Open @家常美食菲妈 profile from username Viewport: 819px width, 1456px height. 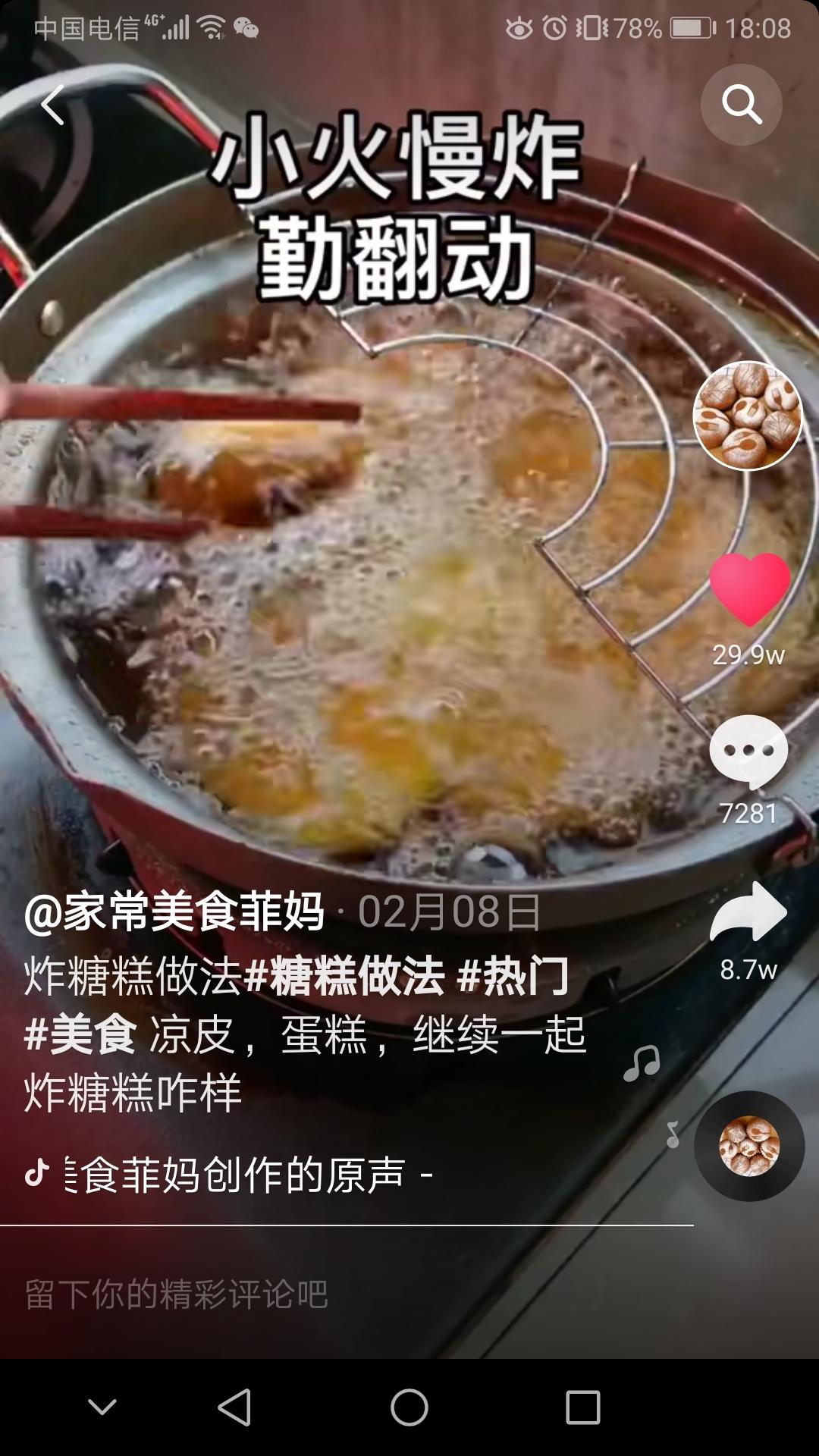[x=174, y=912]
